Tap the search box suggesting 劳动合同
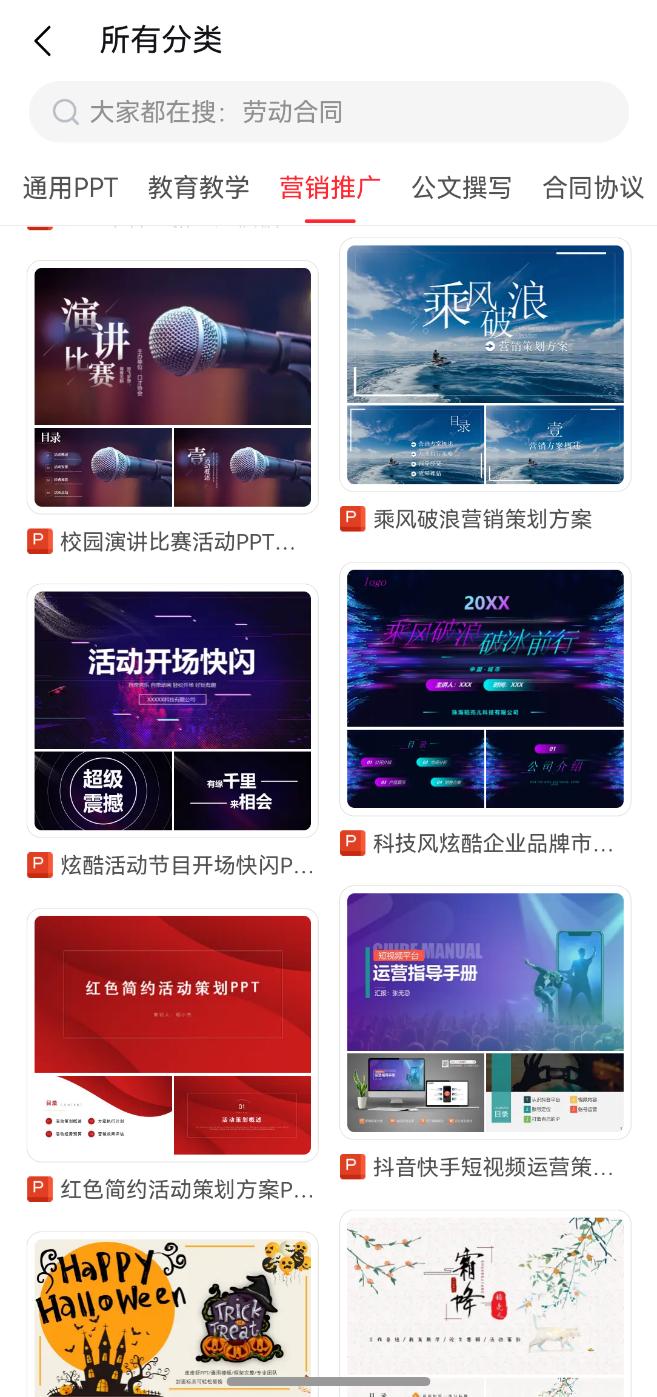 pyautogui.click(x=328, y=112)
